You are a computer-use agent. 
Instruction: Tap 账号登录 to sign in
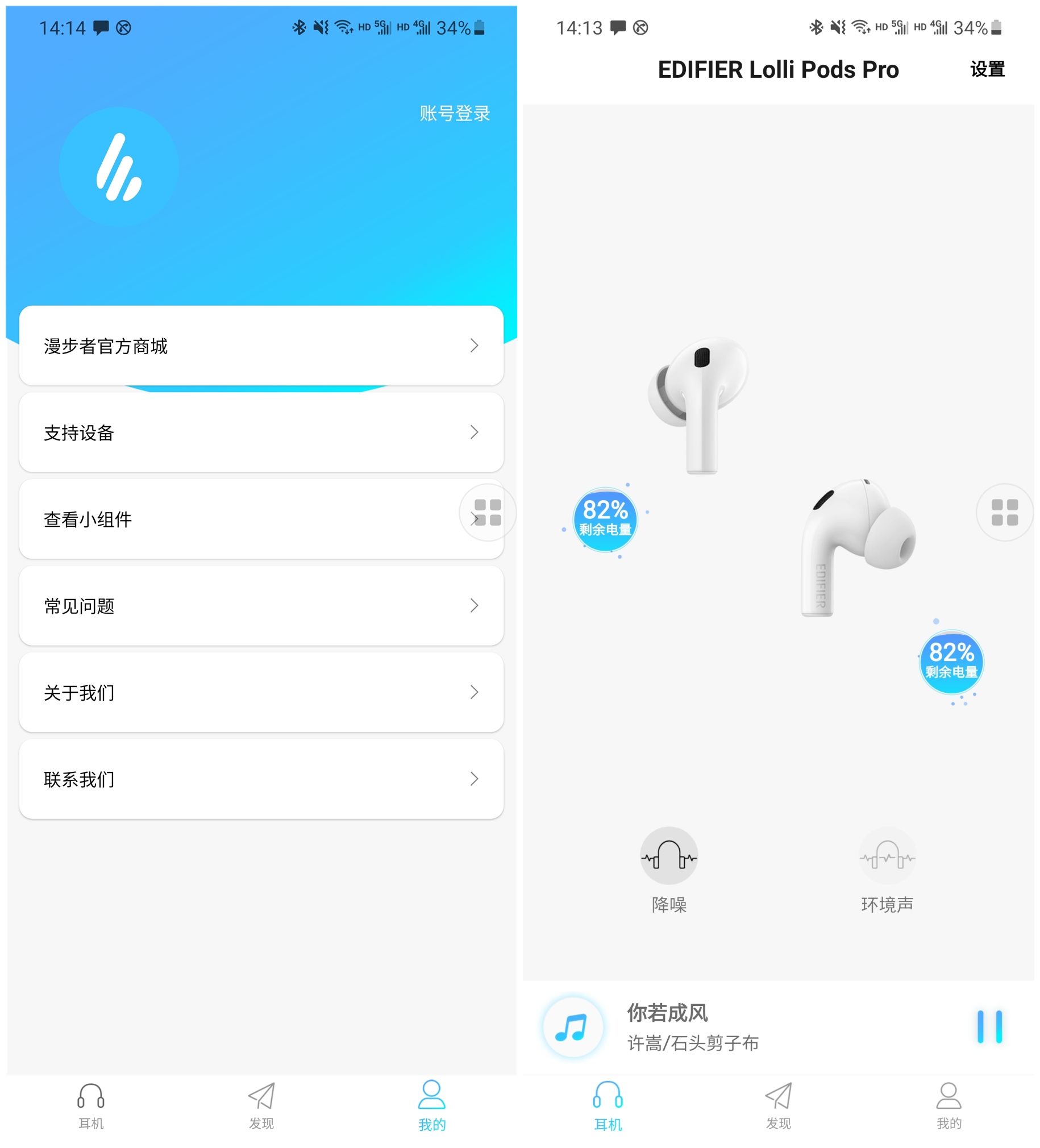point(455,113)
